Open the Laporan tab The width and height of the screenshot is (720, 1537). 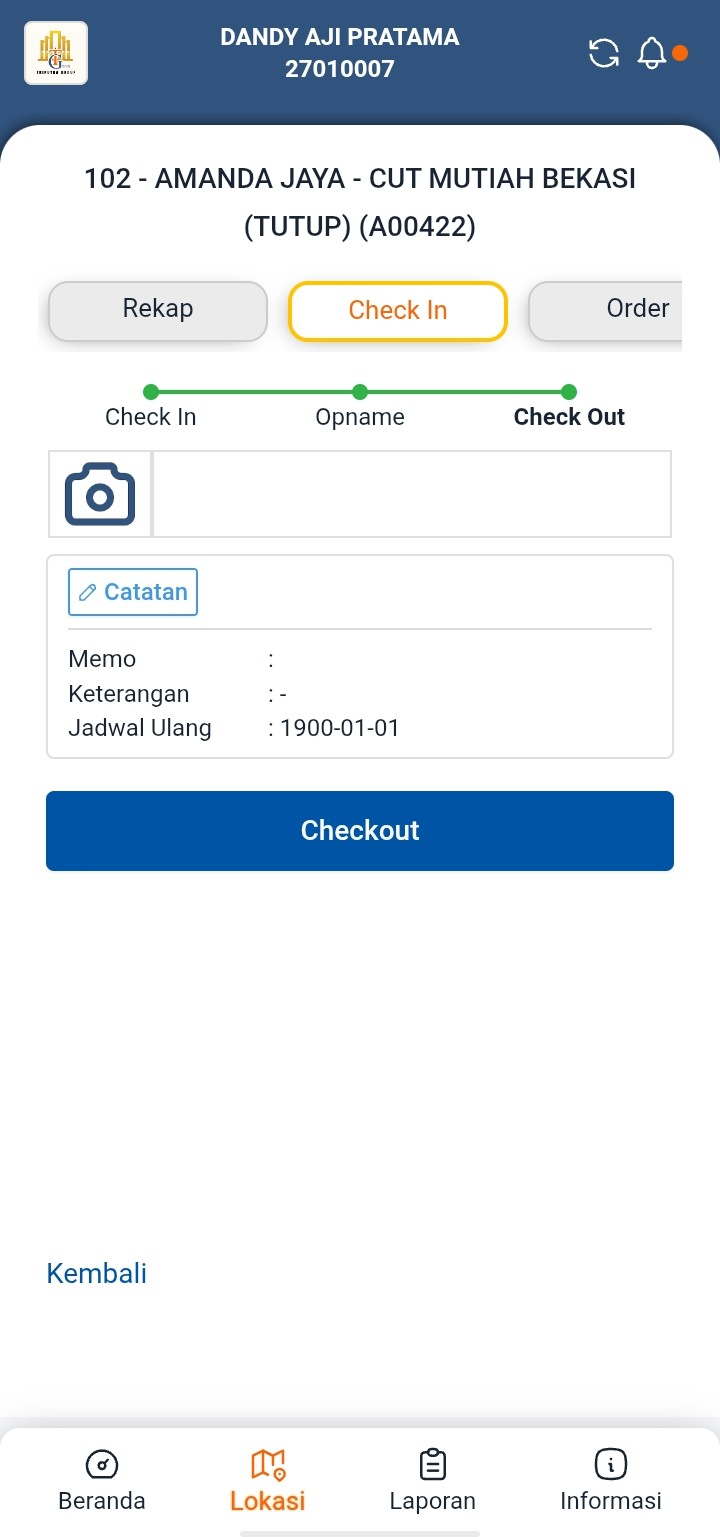tap(432, 1480)
